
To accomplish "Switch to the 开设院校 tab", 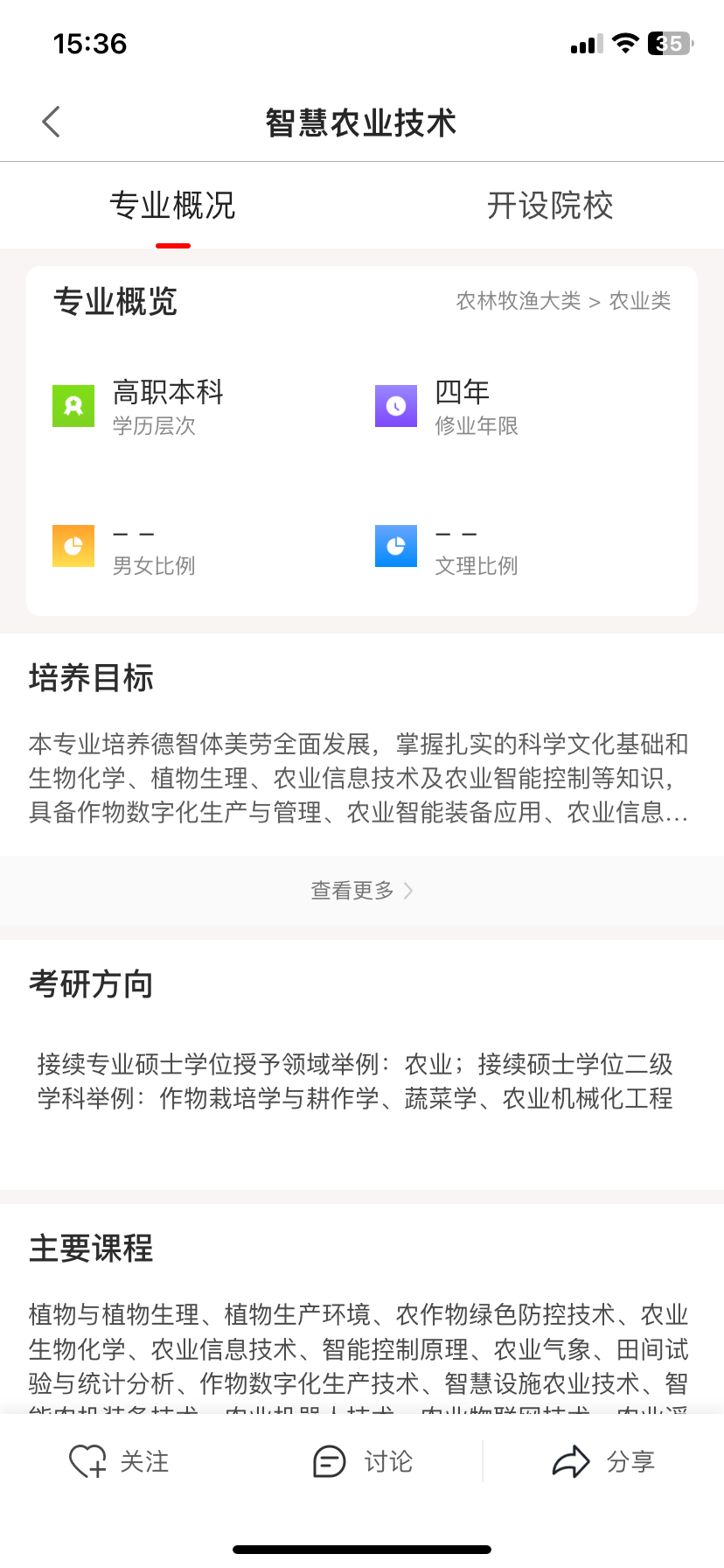I will pos(549,206).
